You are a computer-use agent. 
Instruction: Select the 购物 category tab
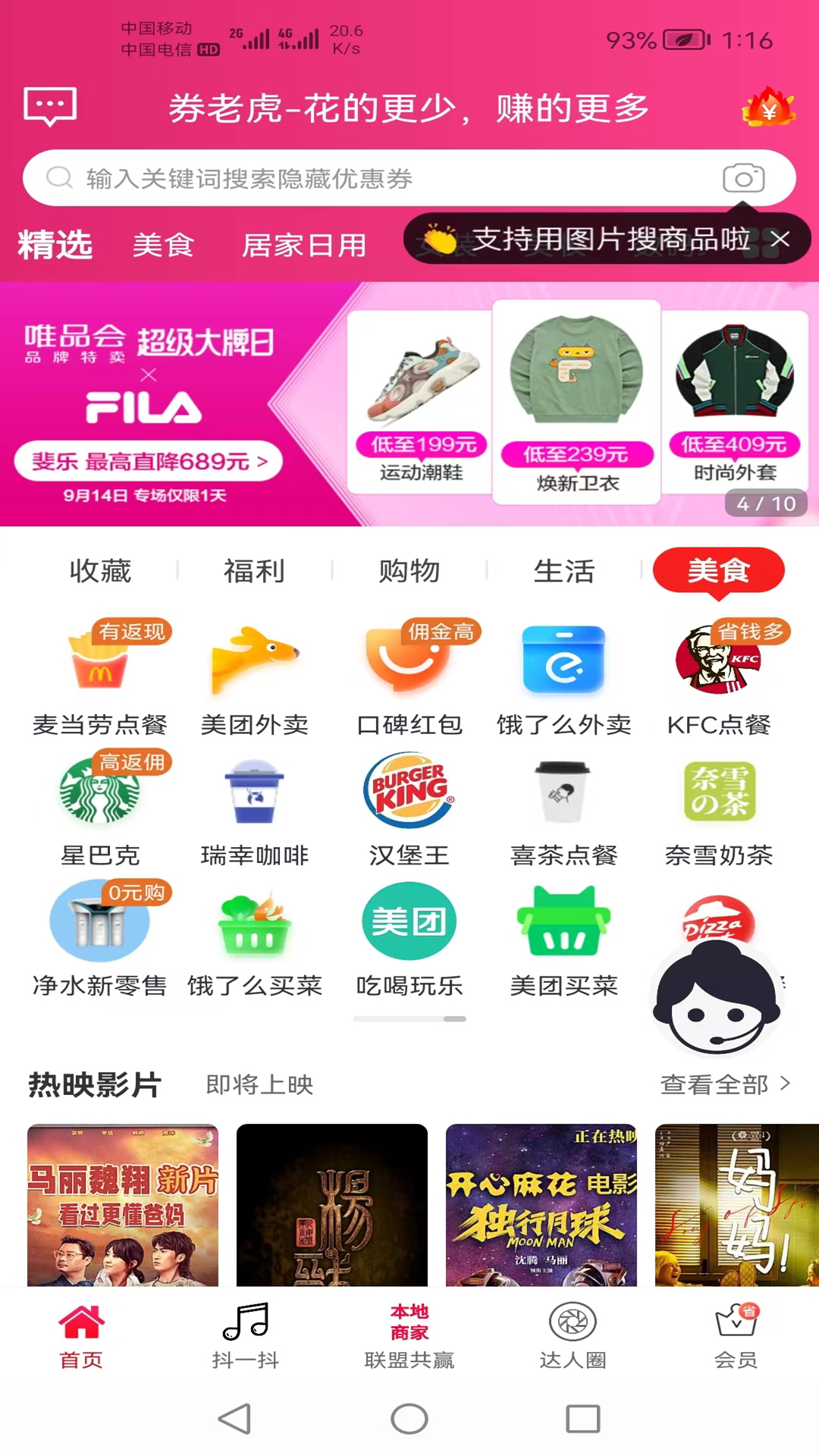coord(409,571)
